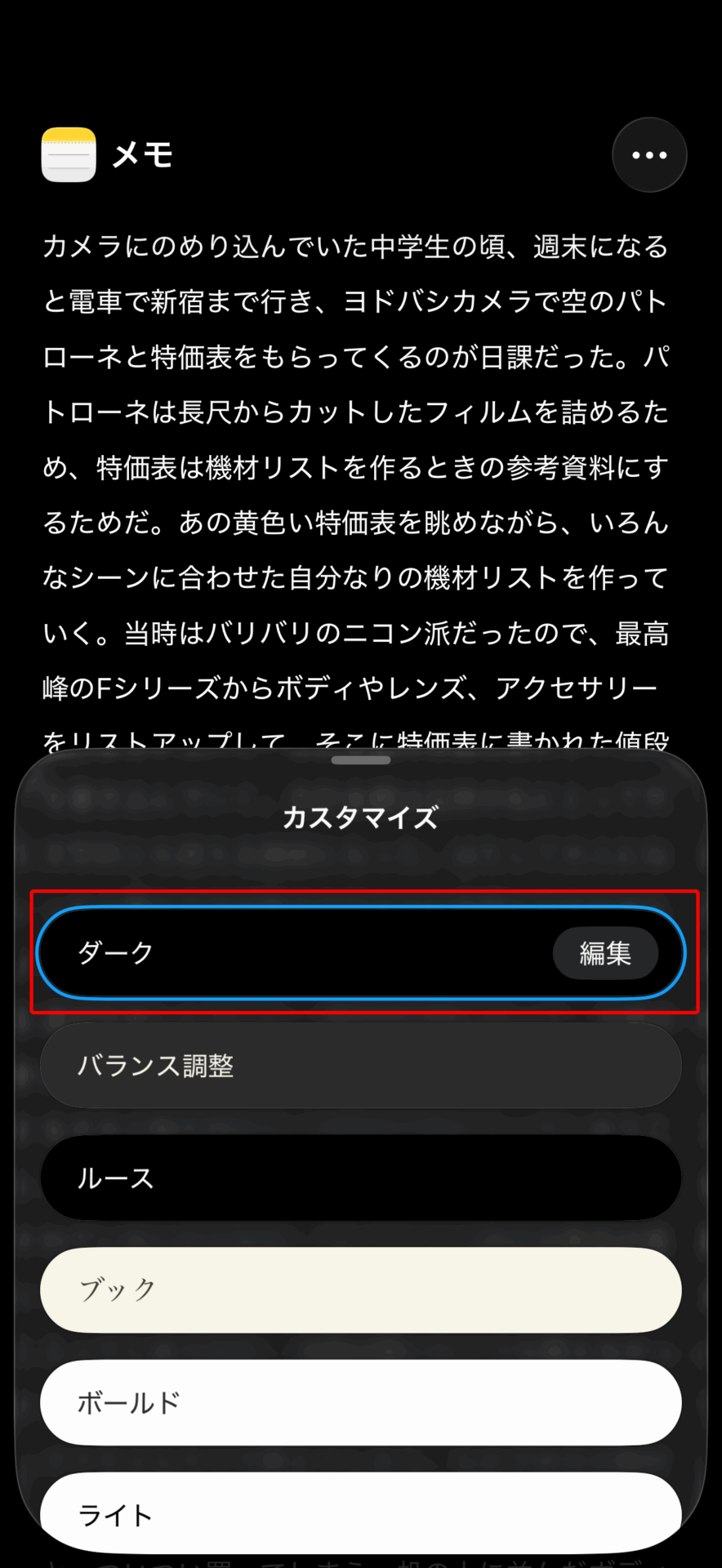The width and height of the screenshot is (722, 1568).
Task: Apply the ルース theme
Action: pos(360,1178)
